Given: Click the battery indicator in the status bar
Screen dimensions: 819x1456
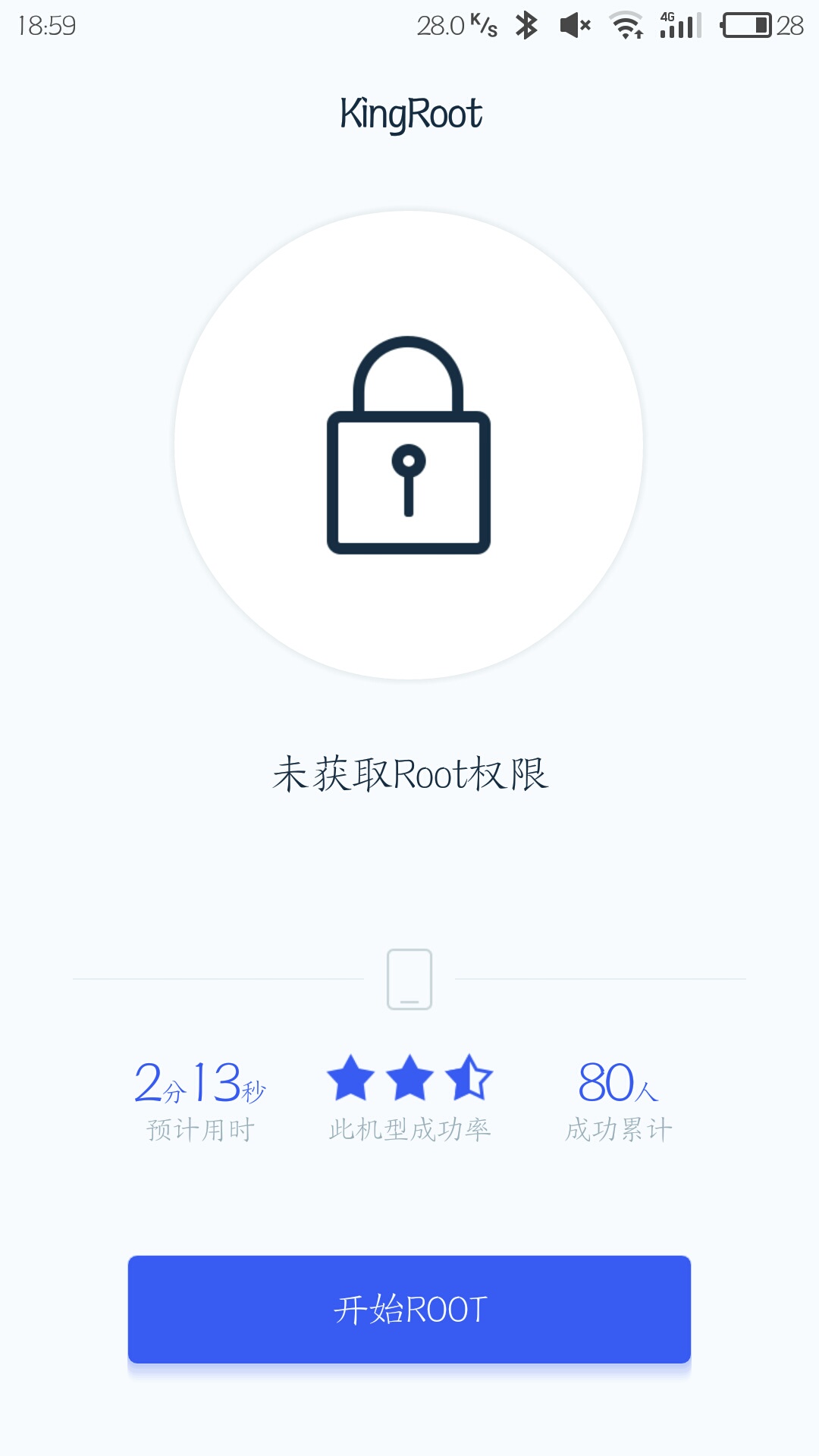Looking at the screenshot, I should (x=746, y=24).
